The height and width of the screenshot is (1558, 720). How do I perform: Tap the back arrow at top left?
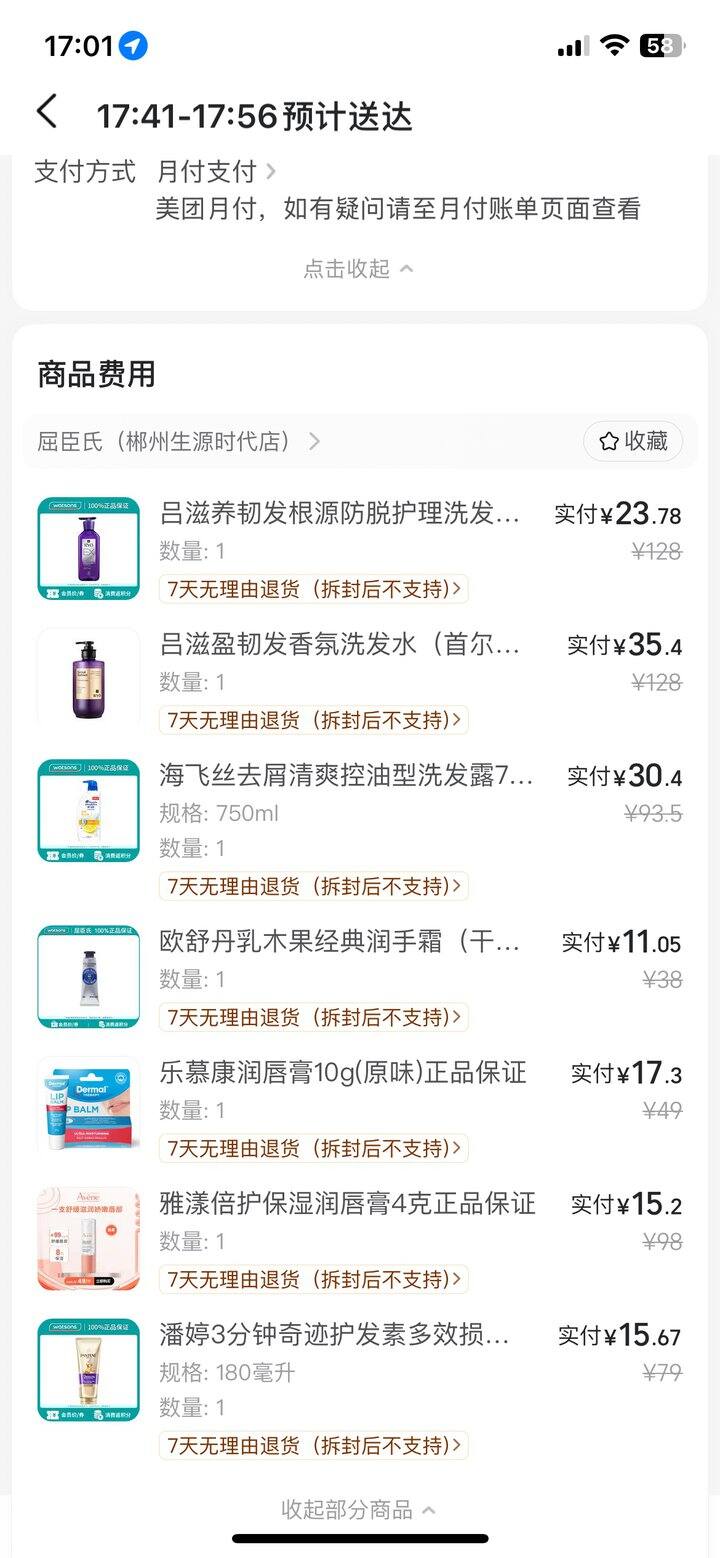[46, 111]
